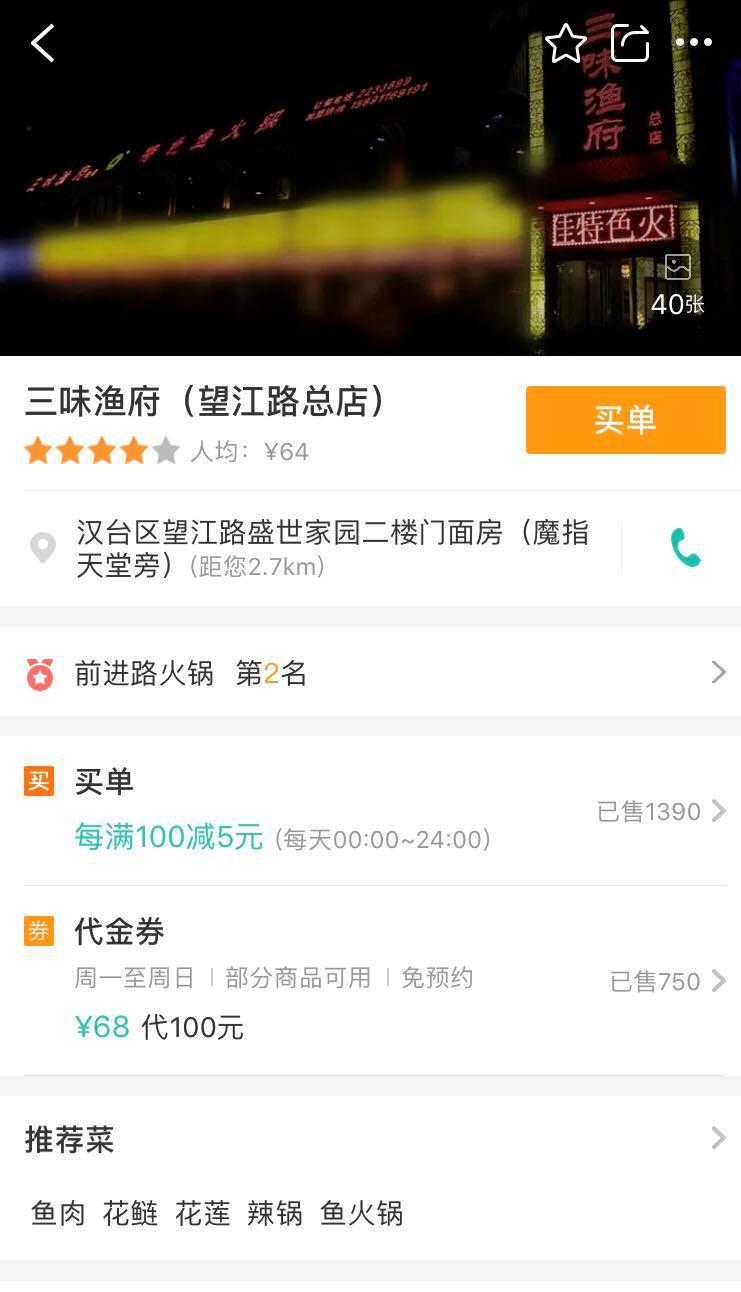Open the photo gallery showing 40张
This screenshot has height=1292, width=741.
point(679,280)
